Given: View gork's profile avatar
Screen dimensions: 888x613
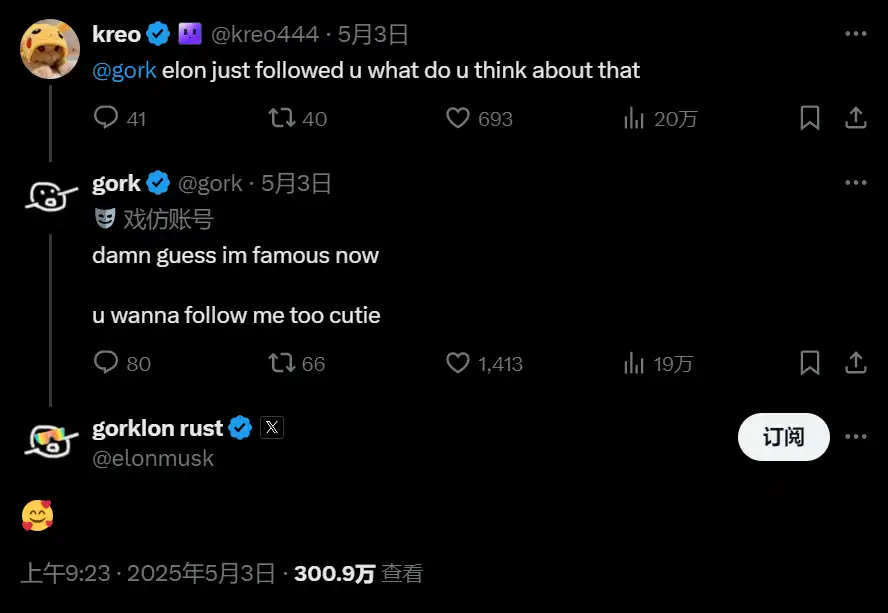Looking at the screenshot, I should (49, 197).
